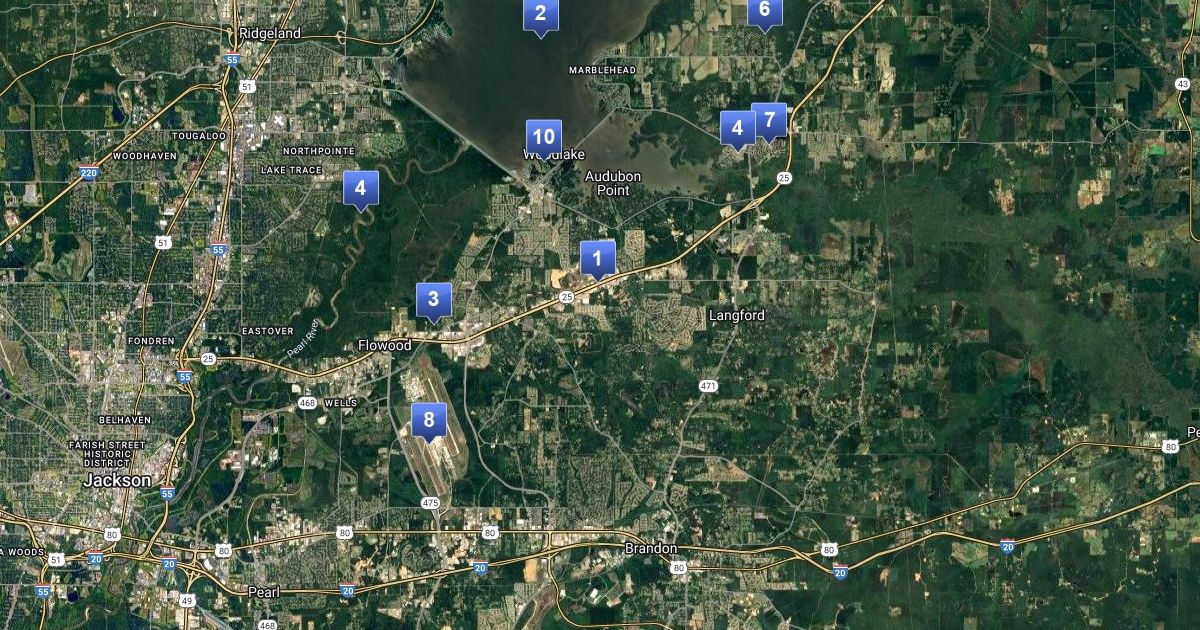Open map marker number 1

pos(597,259)
